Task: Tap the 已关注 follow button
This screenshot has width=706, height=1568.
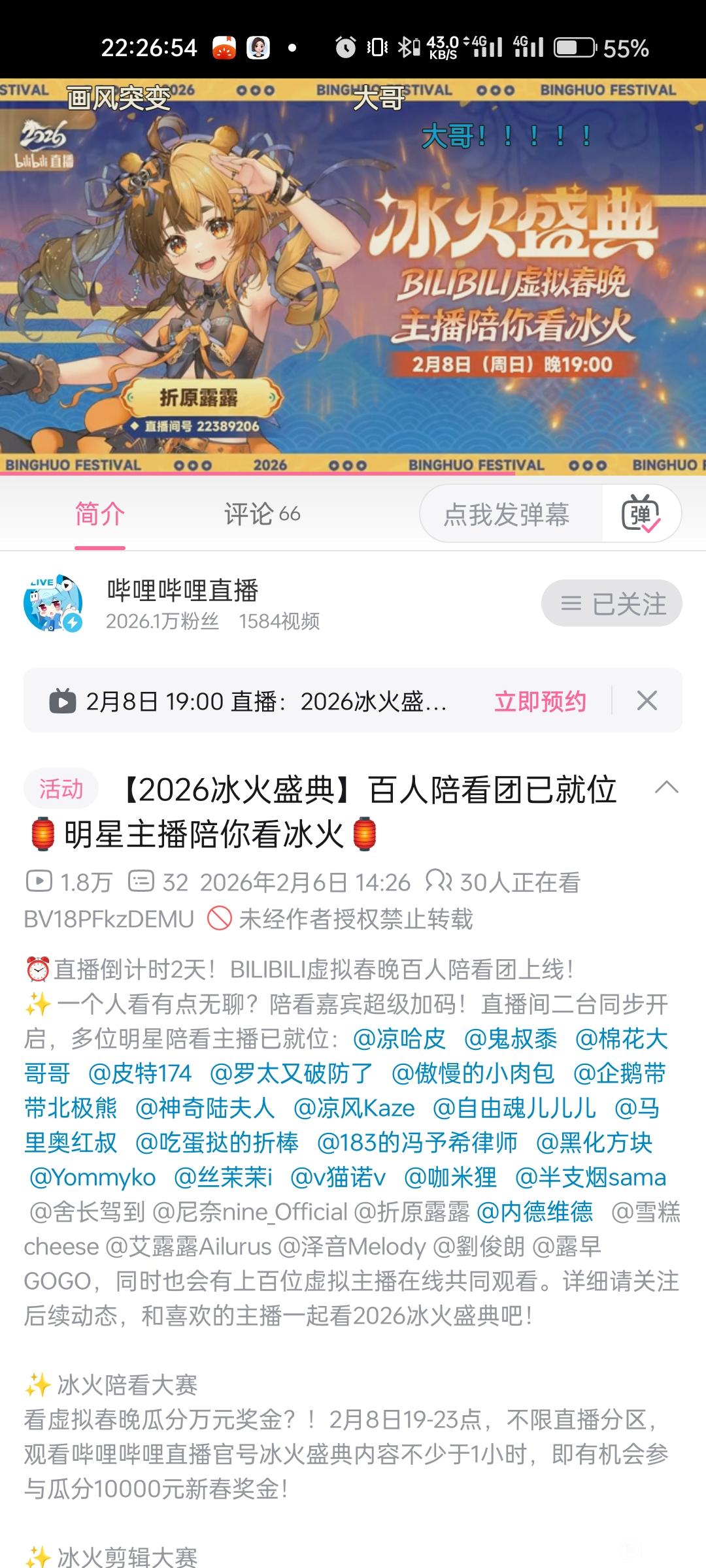Action: click(x=612, y=603)
